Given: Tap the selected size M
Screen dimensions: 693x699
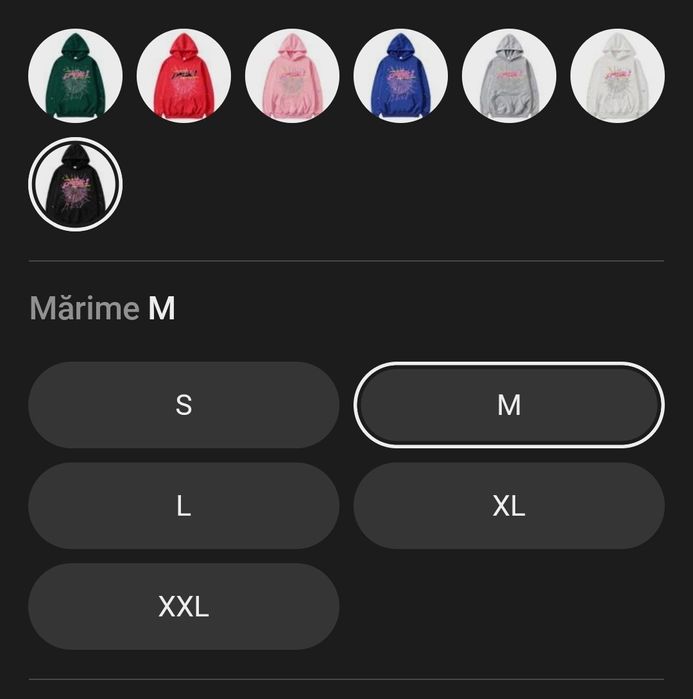Looking at the screenshot, I should pyautogui.click(x=508, y=405).
